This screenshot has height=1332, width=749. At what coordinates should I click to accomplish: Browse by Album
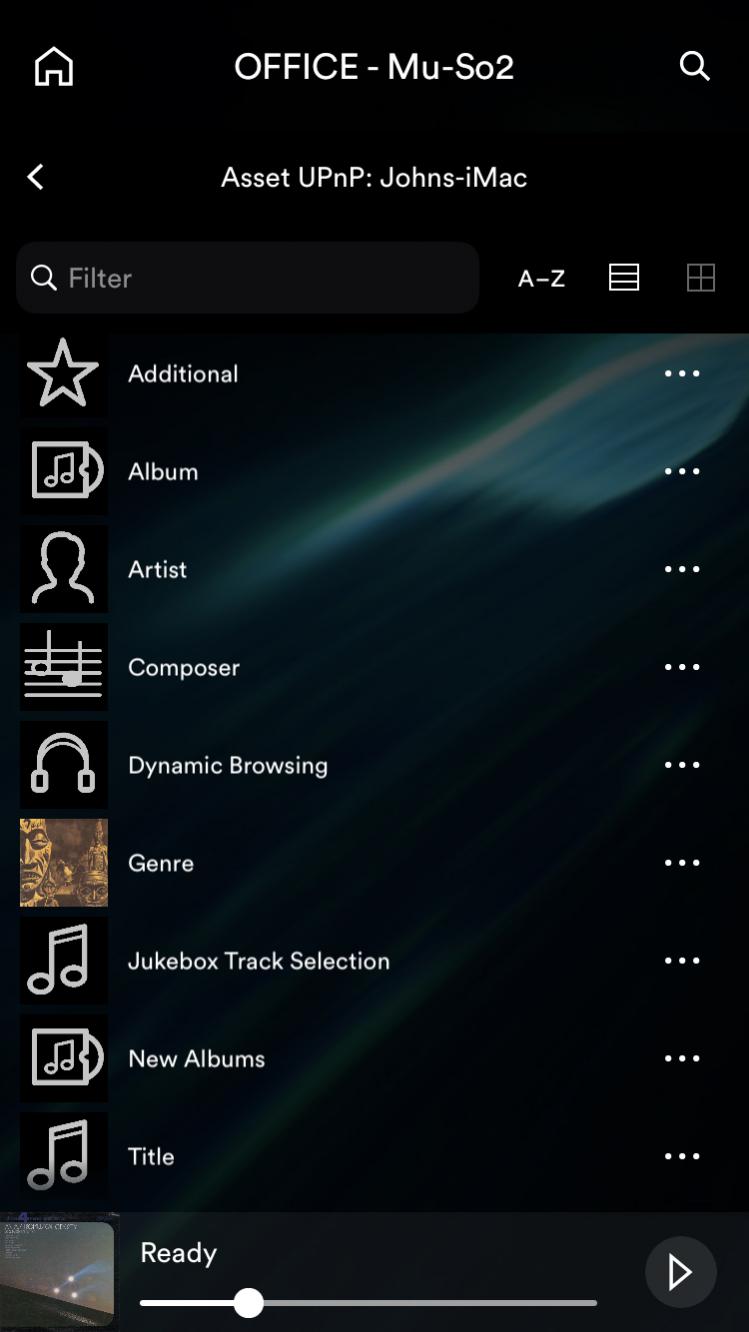click(163, 472)
